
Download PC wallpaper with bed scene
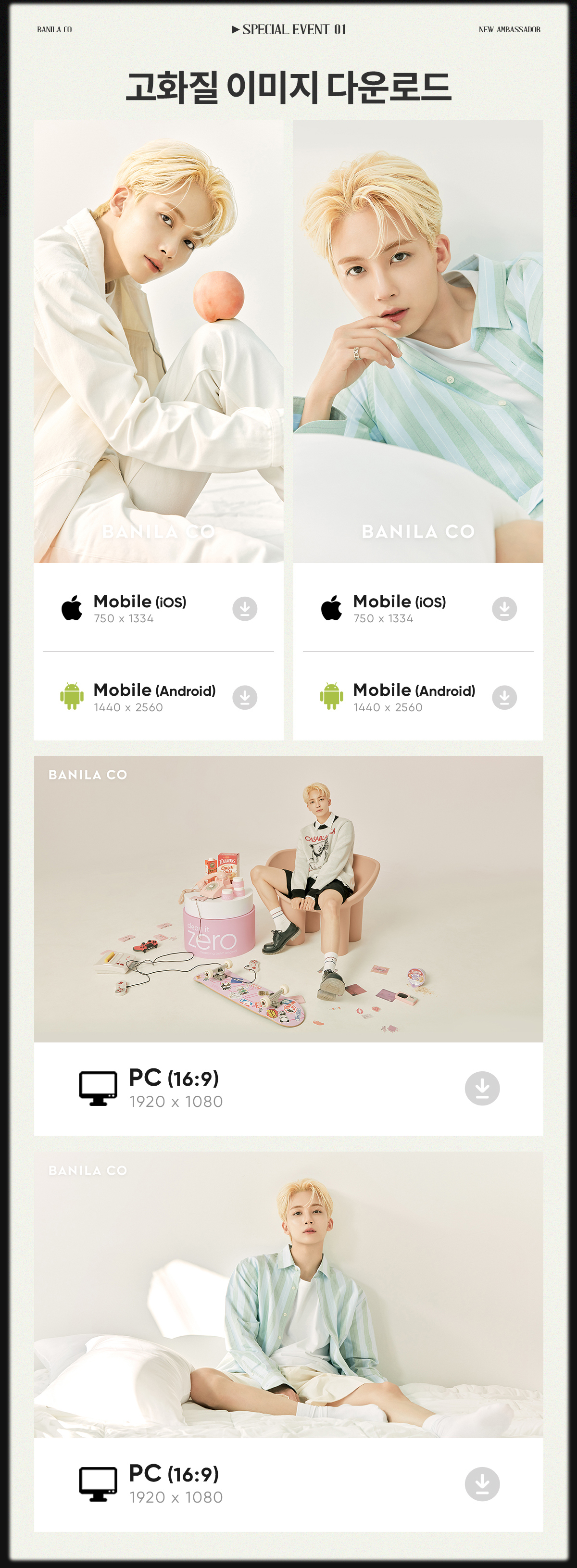(482, 1484)
